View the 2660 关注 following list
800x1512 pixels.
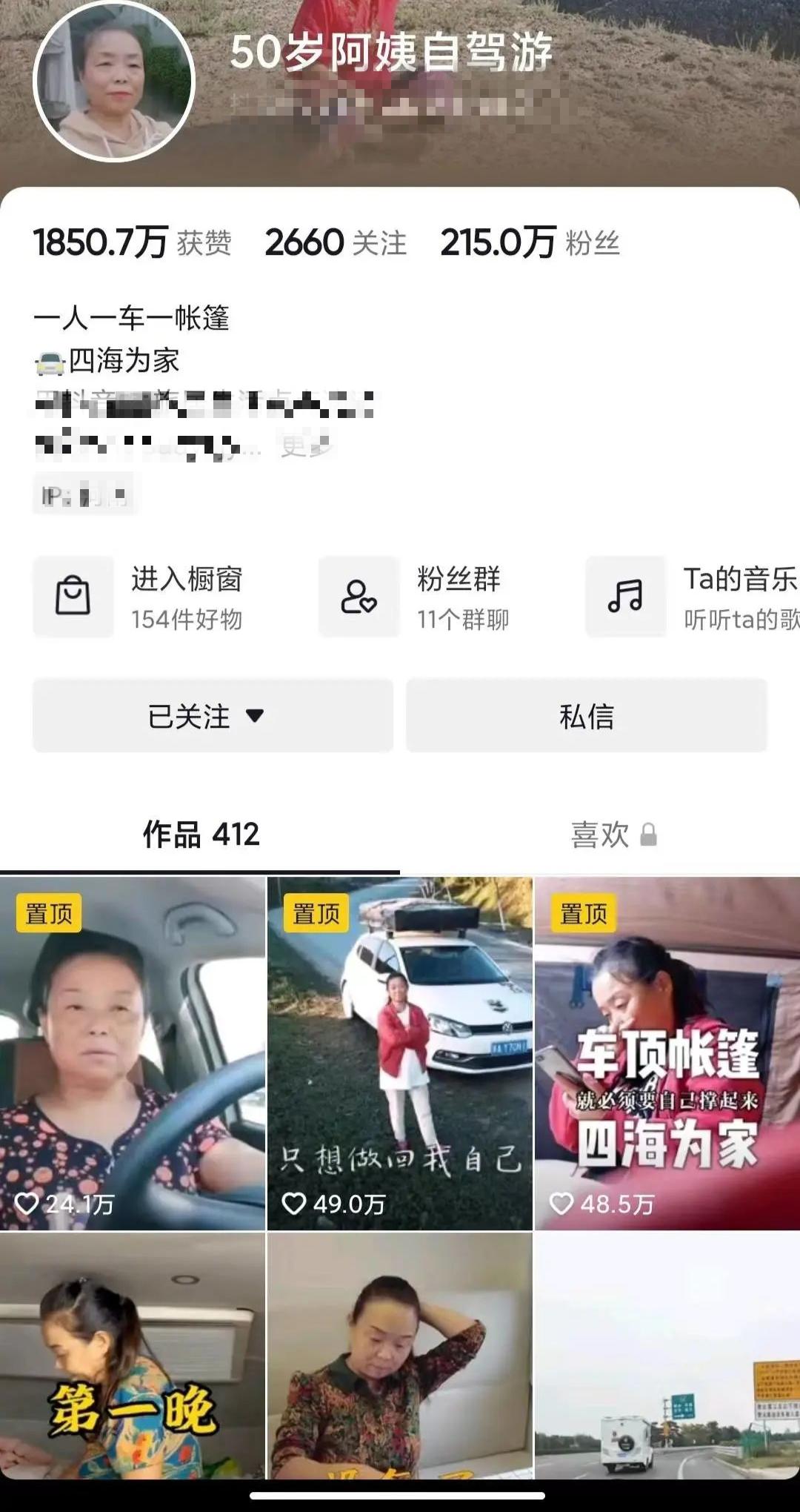(x=336, y=243)
